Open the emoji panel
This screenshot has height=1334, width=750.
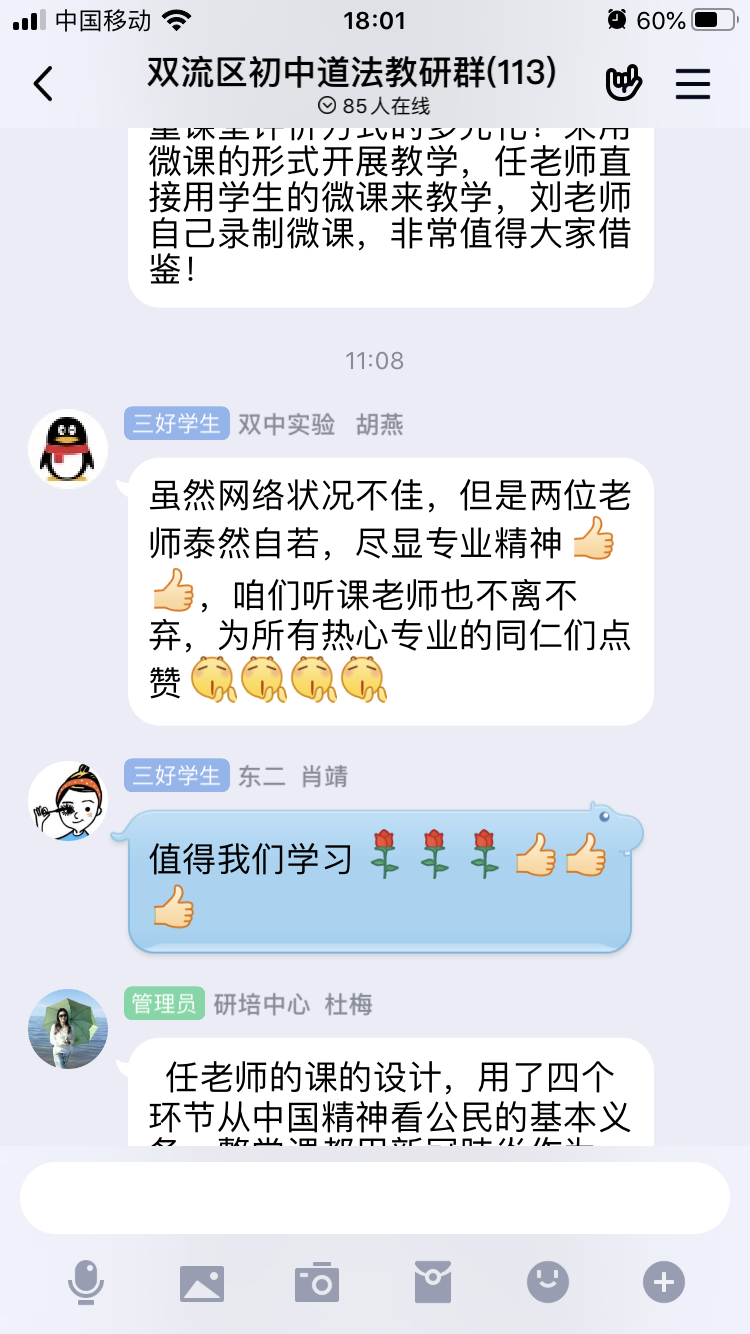coord(548,1282)
